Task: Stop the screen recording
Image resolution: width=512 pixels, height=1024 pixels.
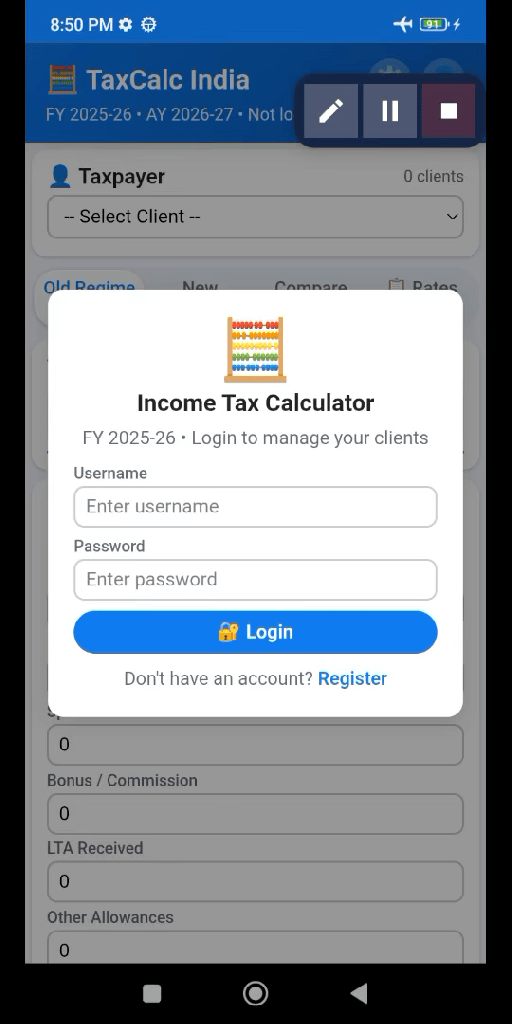Action: point(449,111)
